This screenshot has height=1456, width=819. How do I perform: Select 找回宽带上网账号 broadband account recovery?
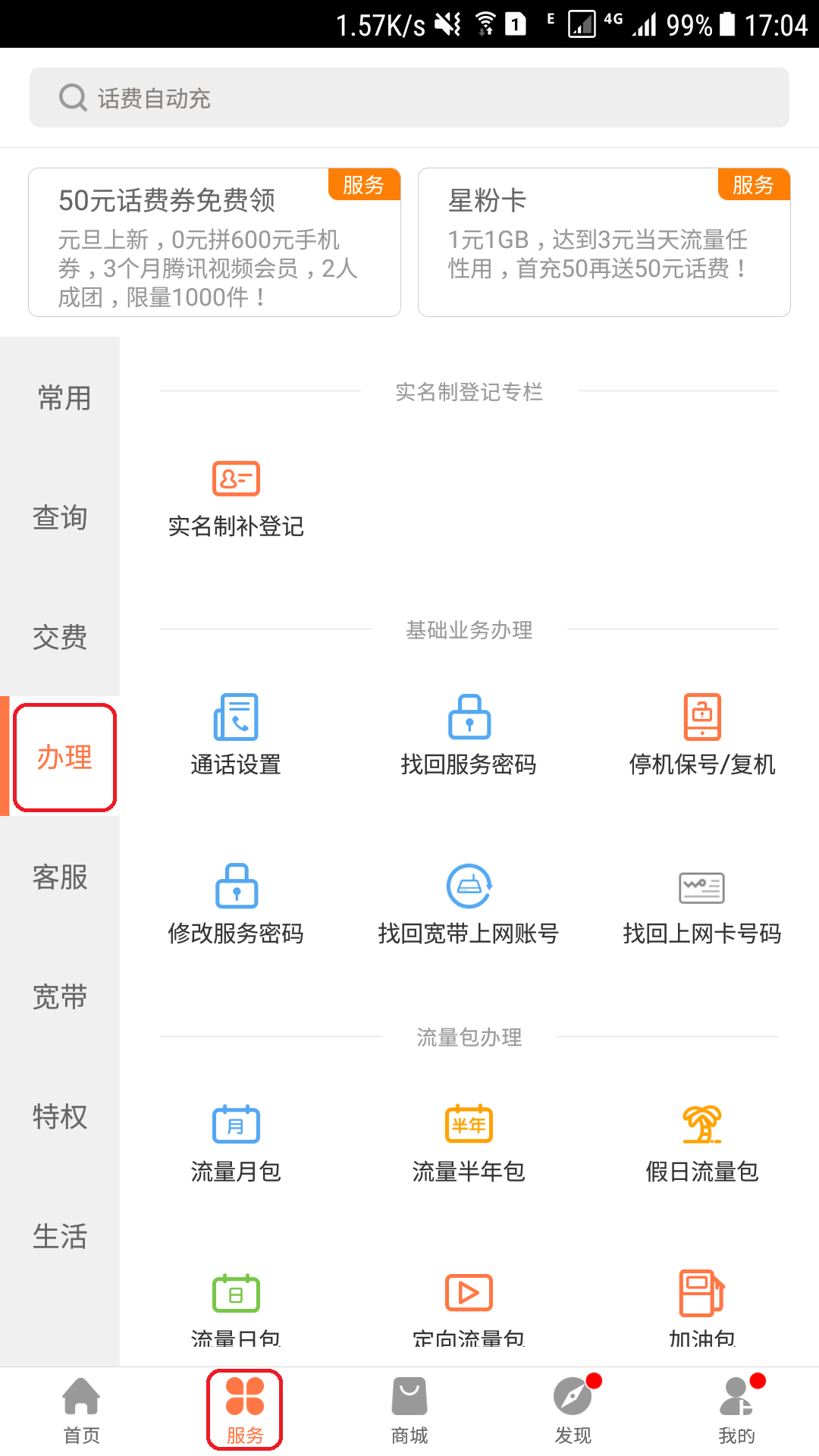pos(469,902)
